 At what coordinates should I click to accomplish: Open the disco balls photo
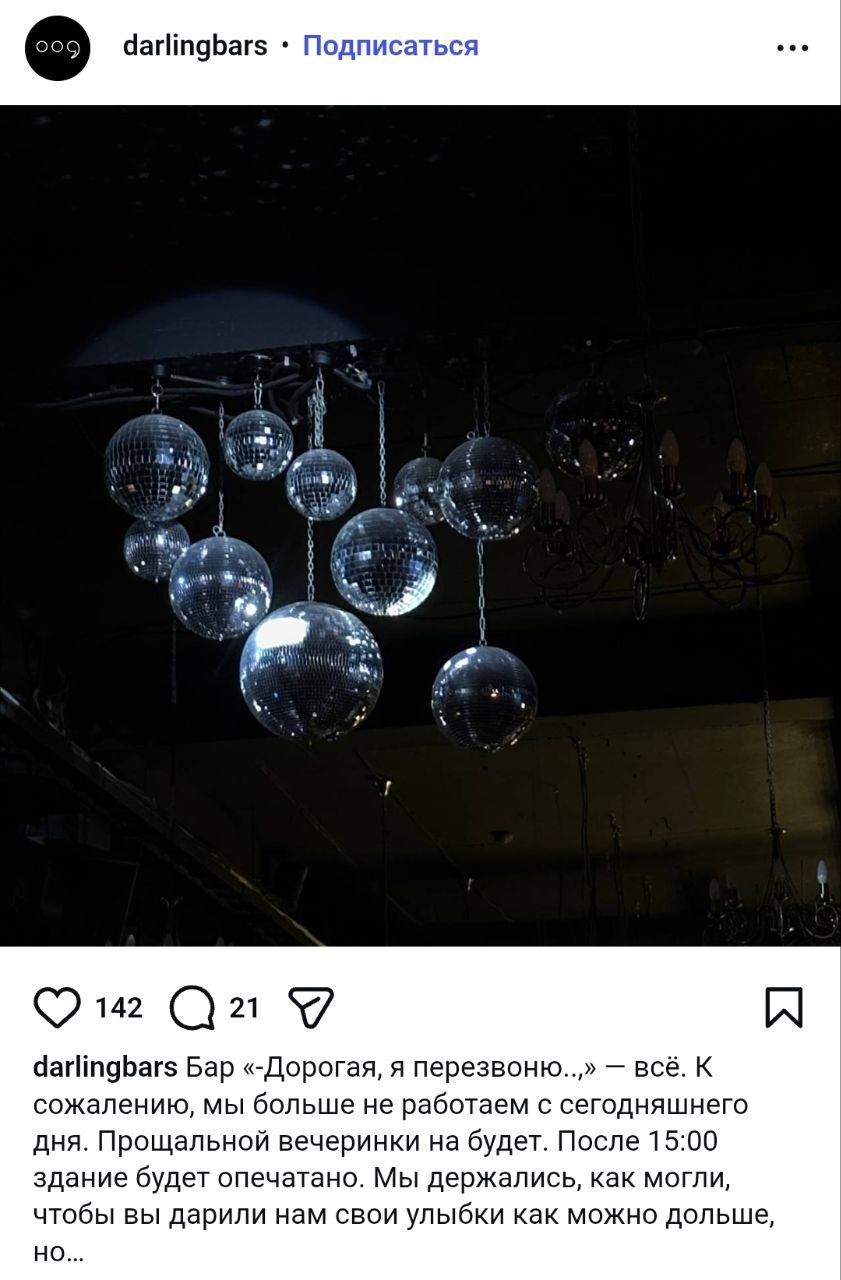tap(420, 525)
